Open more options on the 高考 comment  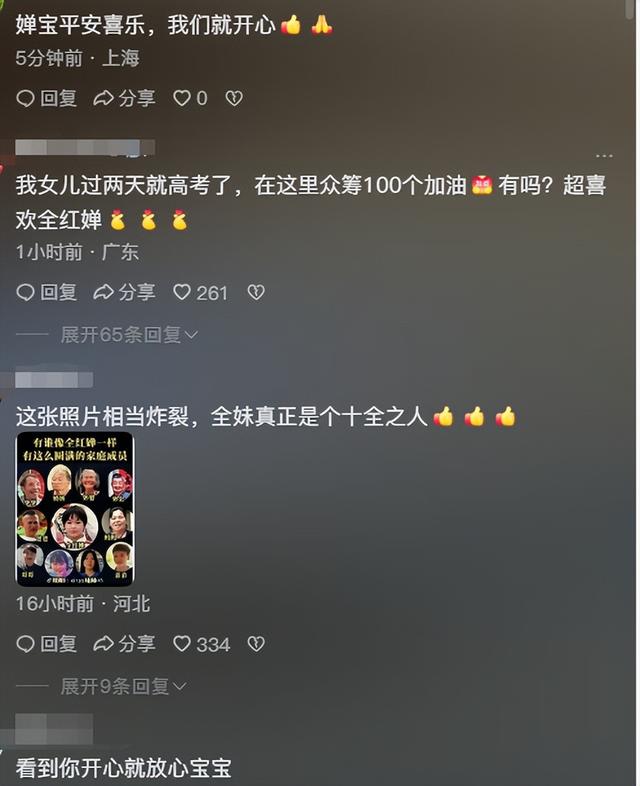click(604, 156)
